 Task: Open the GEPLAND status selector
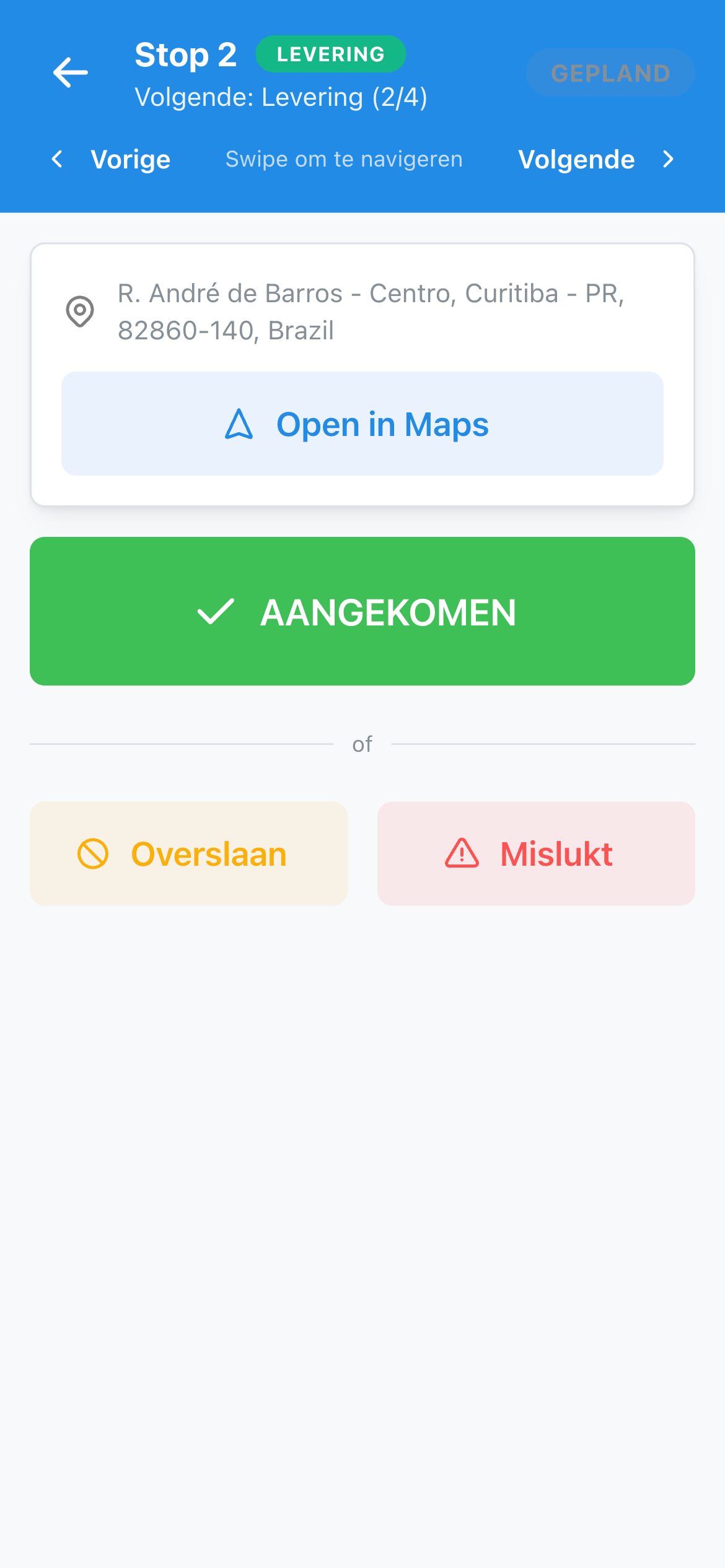[610, 72]
